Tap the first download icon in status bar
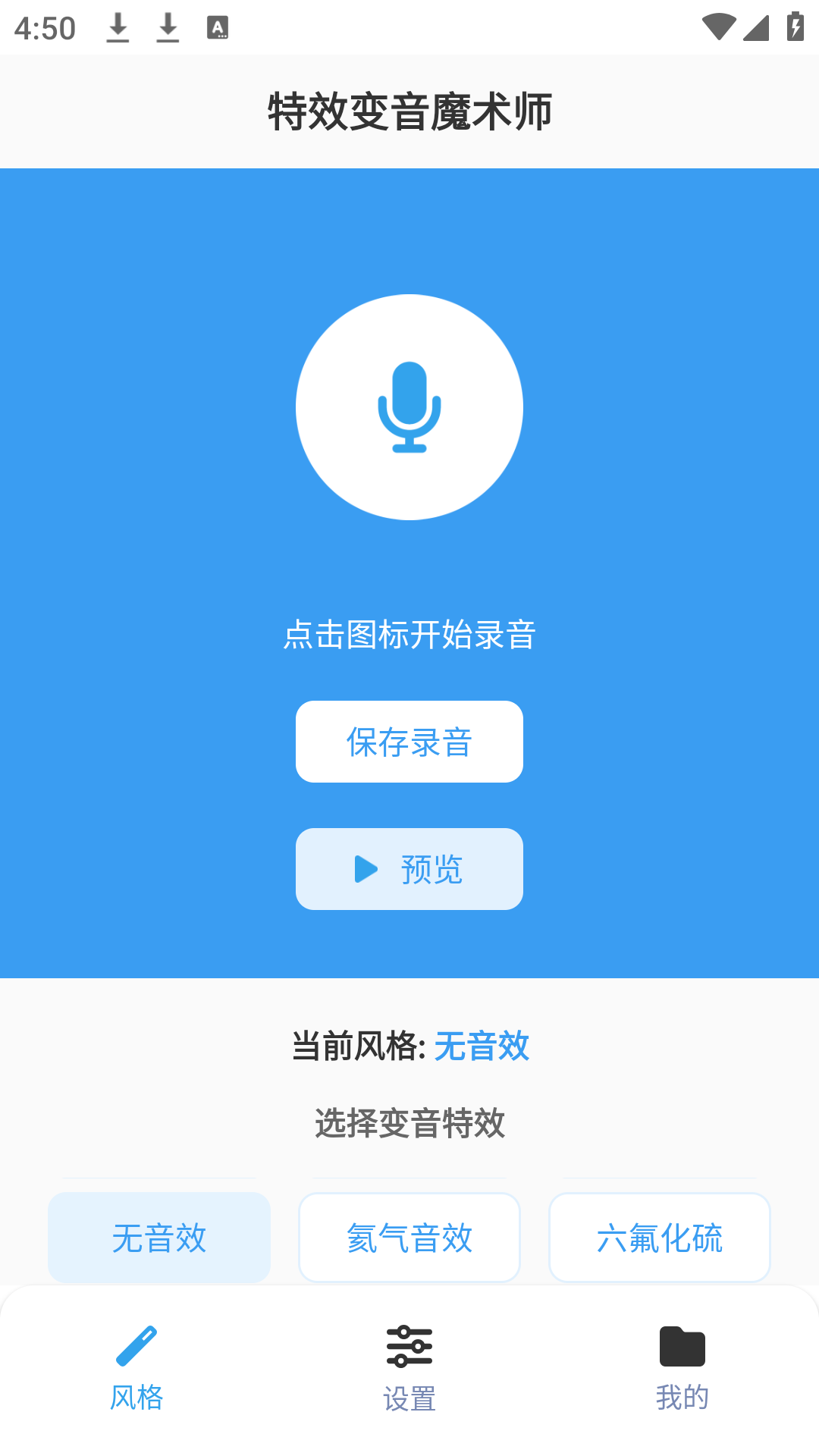 pos(118,27)
